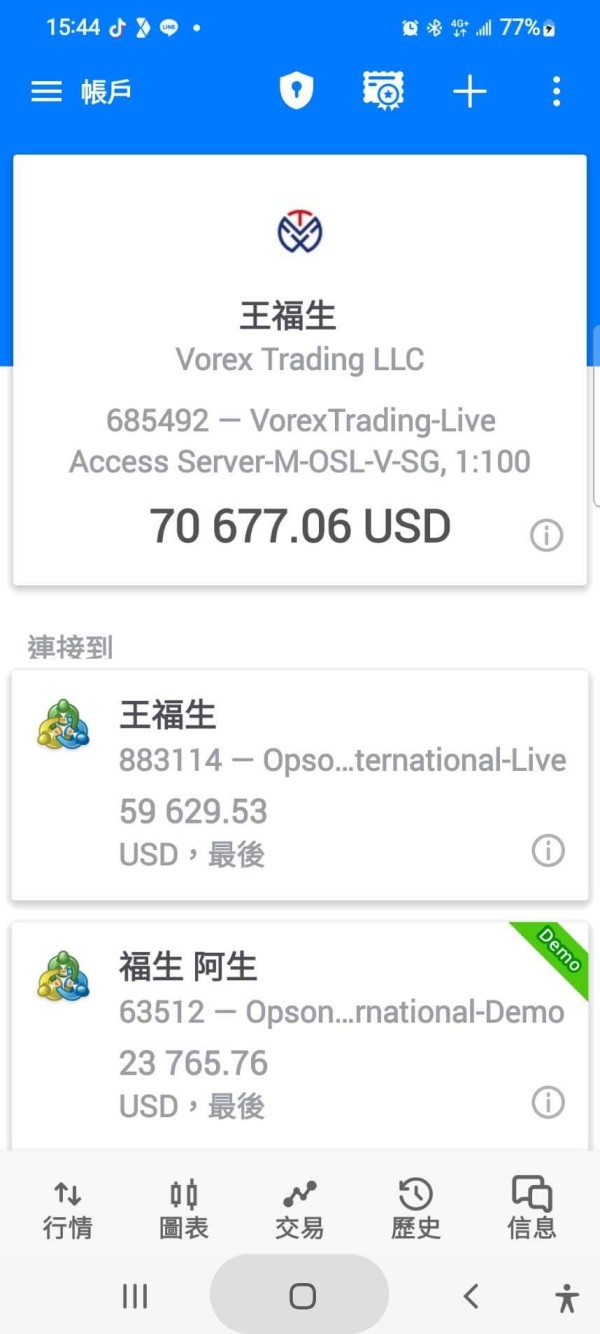The width and height of the screenshot is (600, 1334).
Task: Open the certificate icon in app bar
Action: coord(383,92)
